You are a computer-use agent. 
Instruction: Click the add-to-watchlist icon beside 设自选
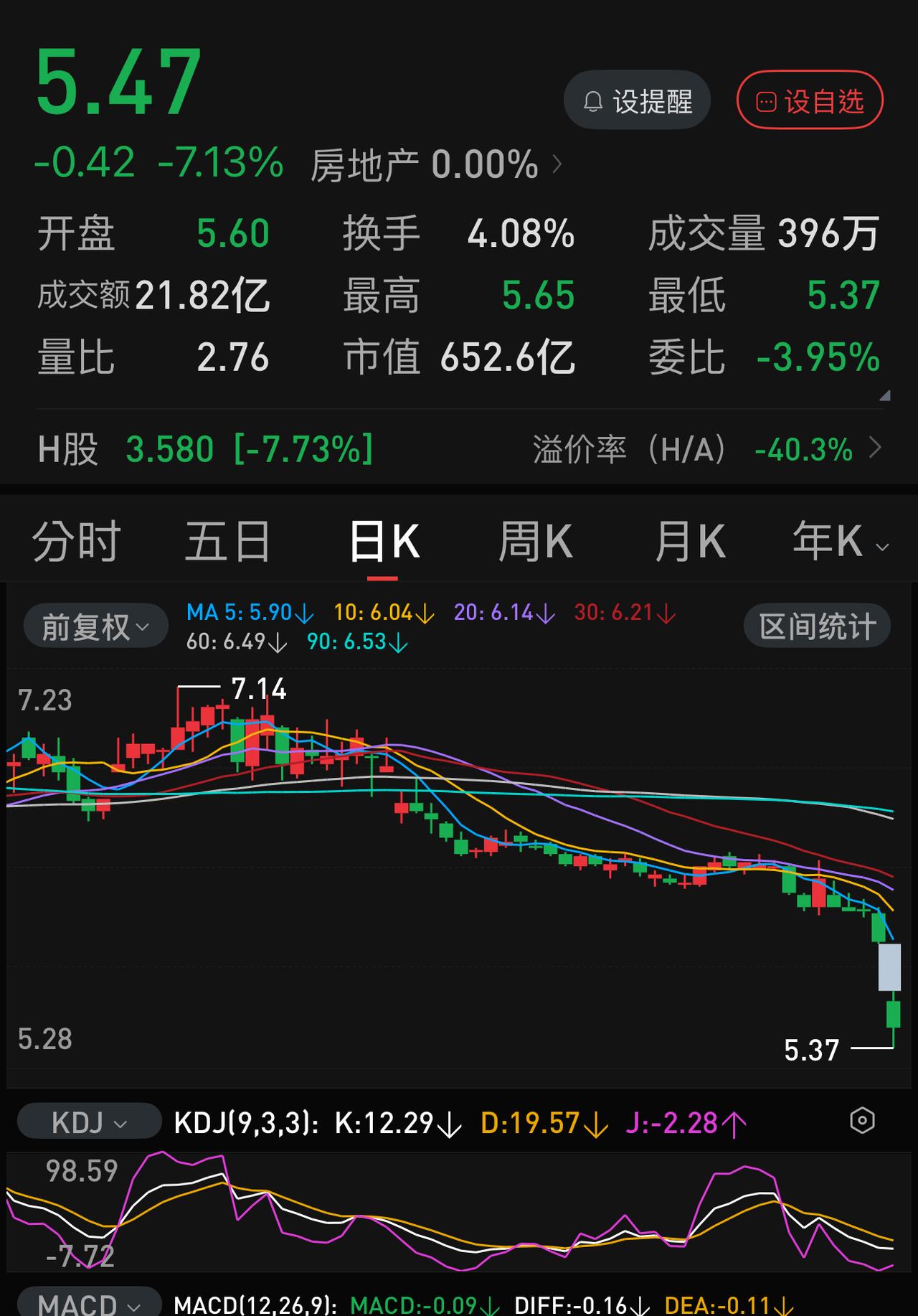click(x=766, y=101)
